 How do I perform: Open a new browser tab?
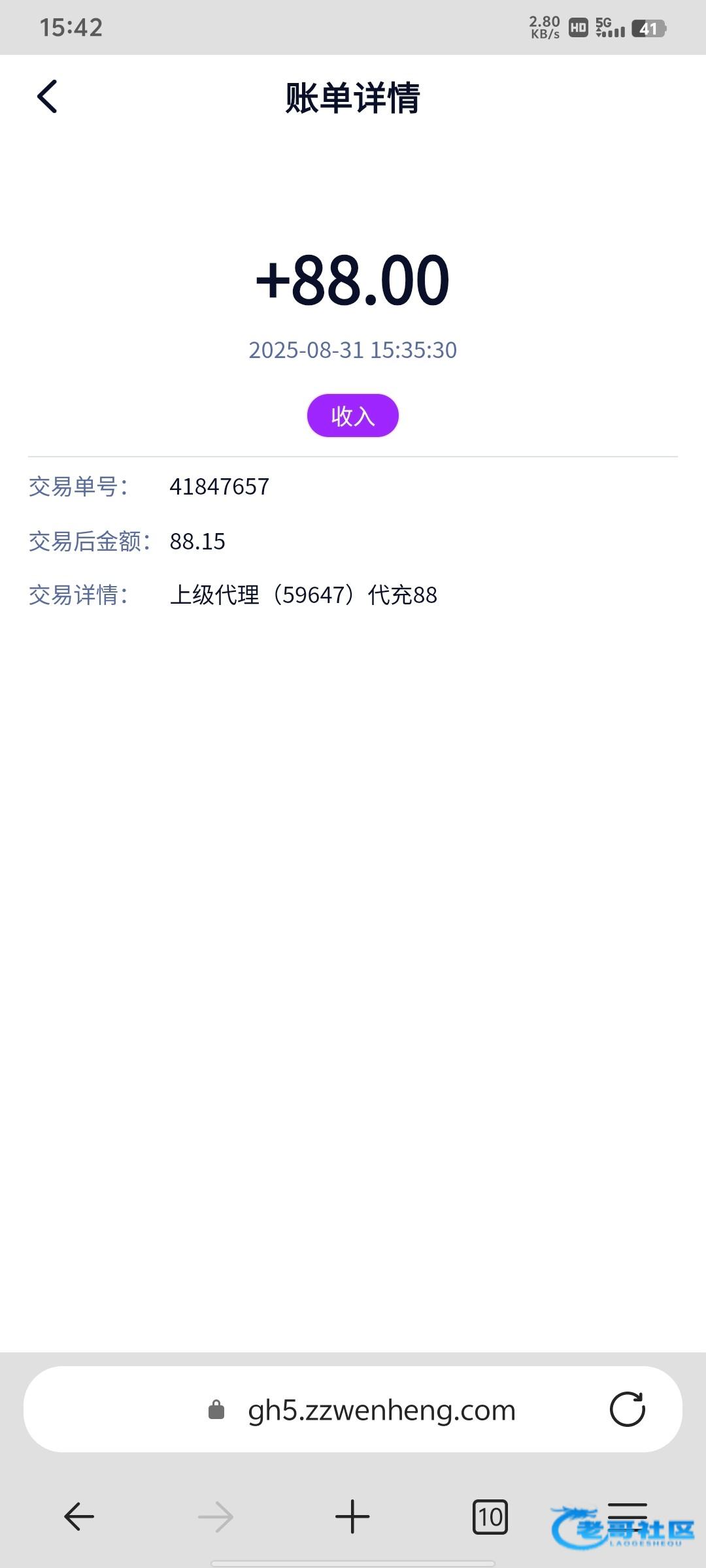pyautogui.click(x=352, y=1516)
